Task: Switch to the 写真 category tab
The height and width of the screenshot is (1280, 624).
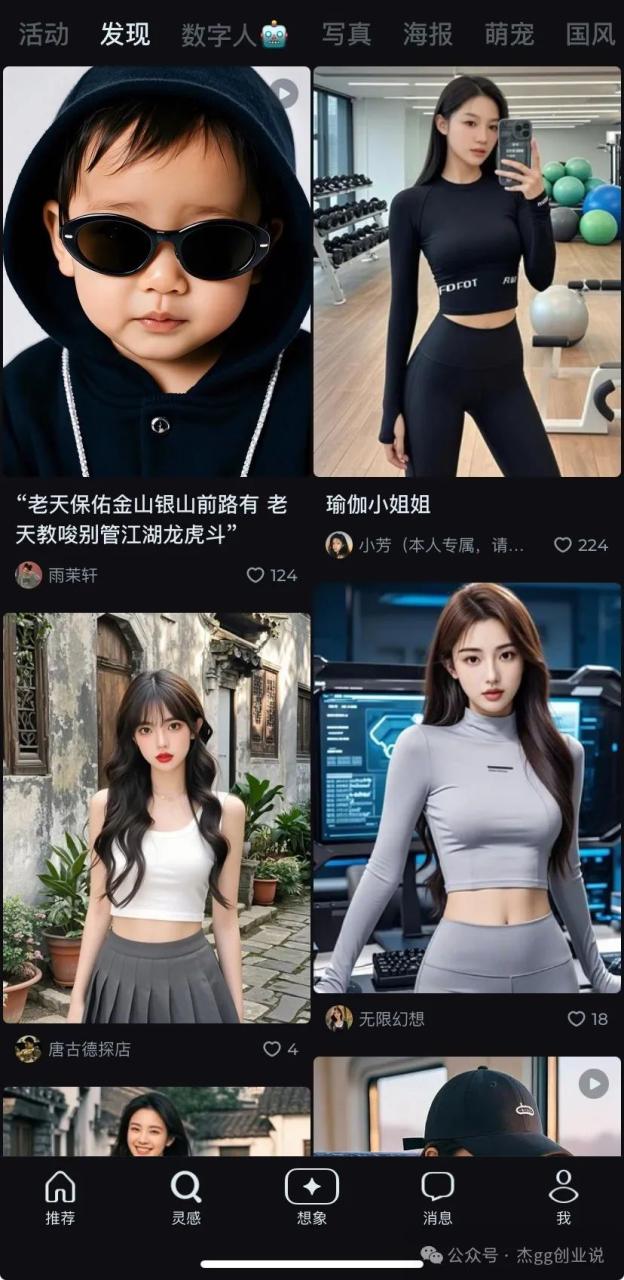Action: coord(346,34)
